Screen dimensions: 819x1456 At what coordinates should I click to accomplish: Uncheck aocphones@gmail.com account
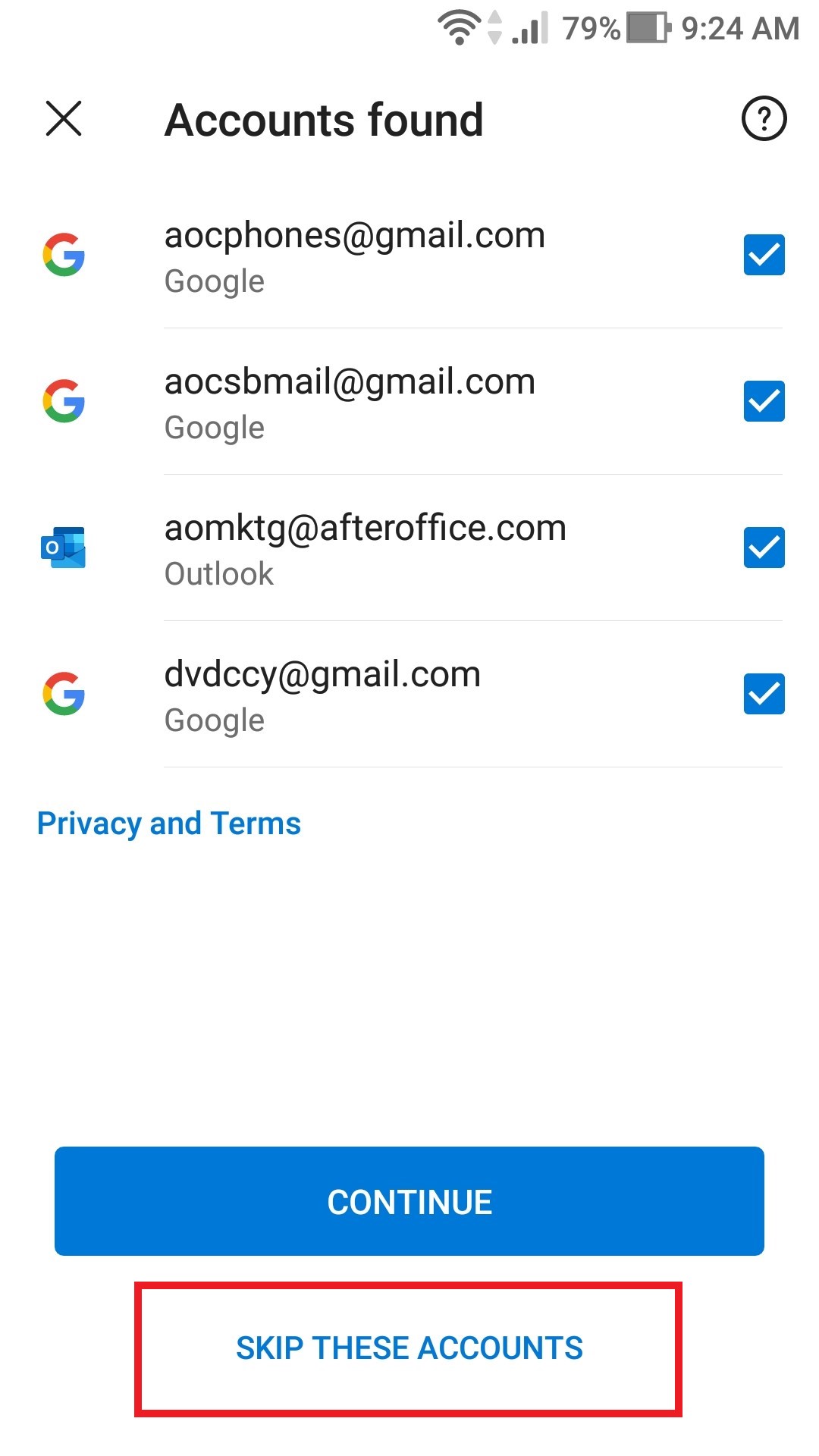click(764, 255)
